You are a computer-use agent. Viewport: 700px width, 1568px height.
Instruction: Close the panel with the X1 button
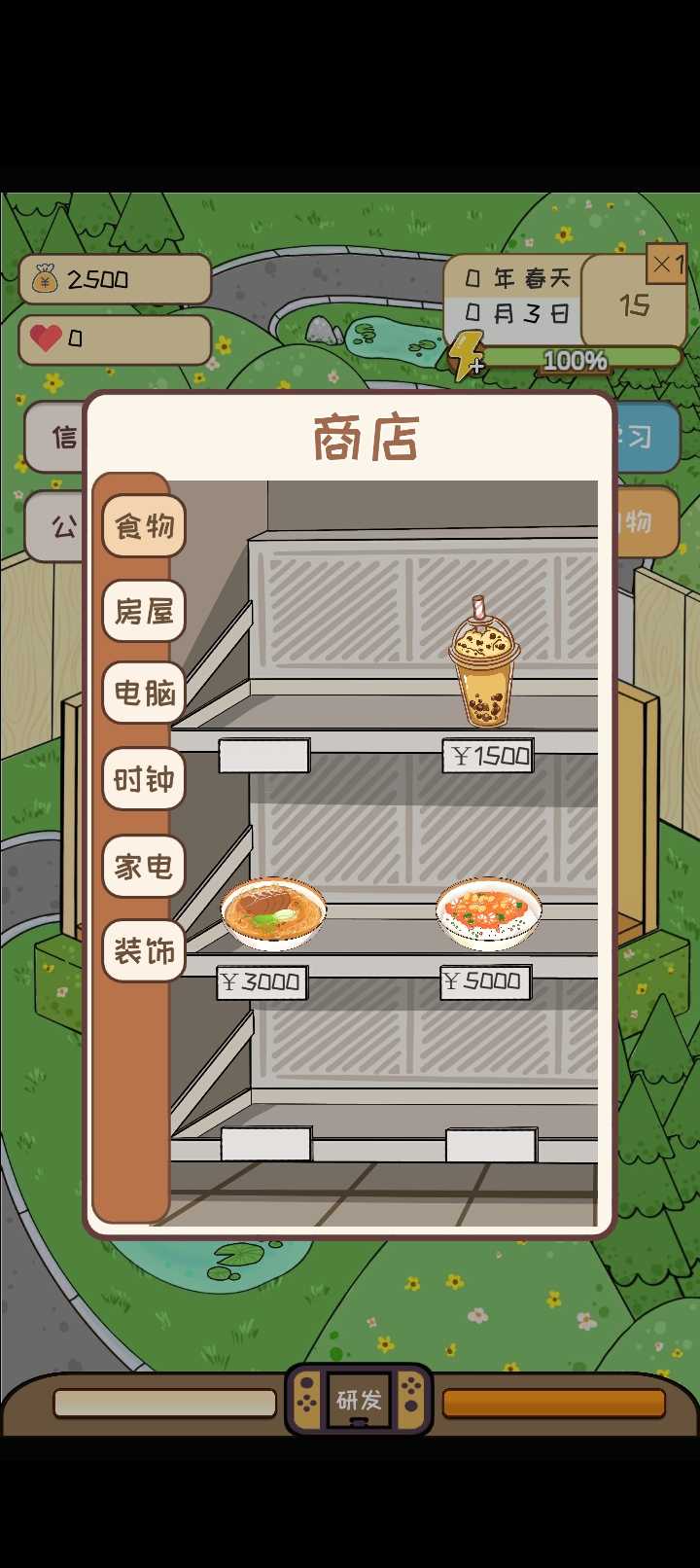[x=663, y=265]
